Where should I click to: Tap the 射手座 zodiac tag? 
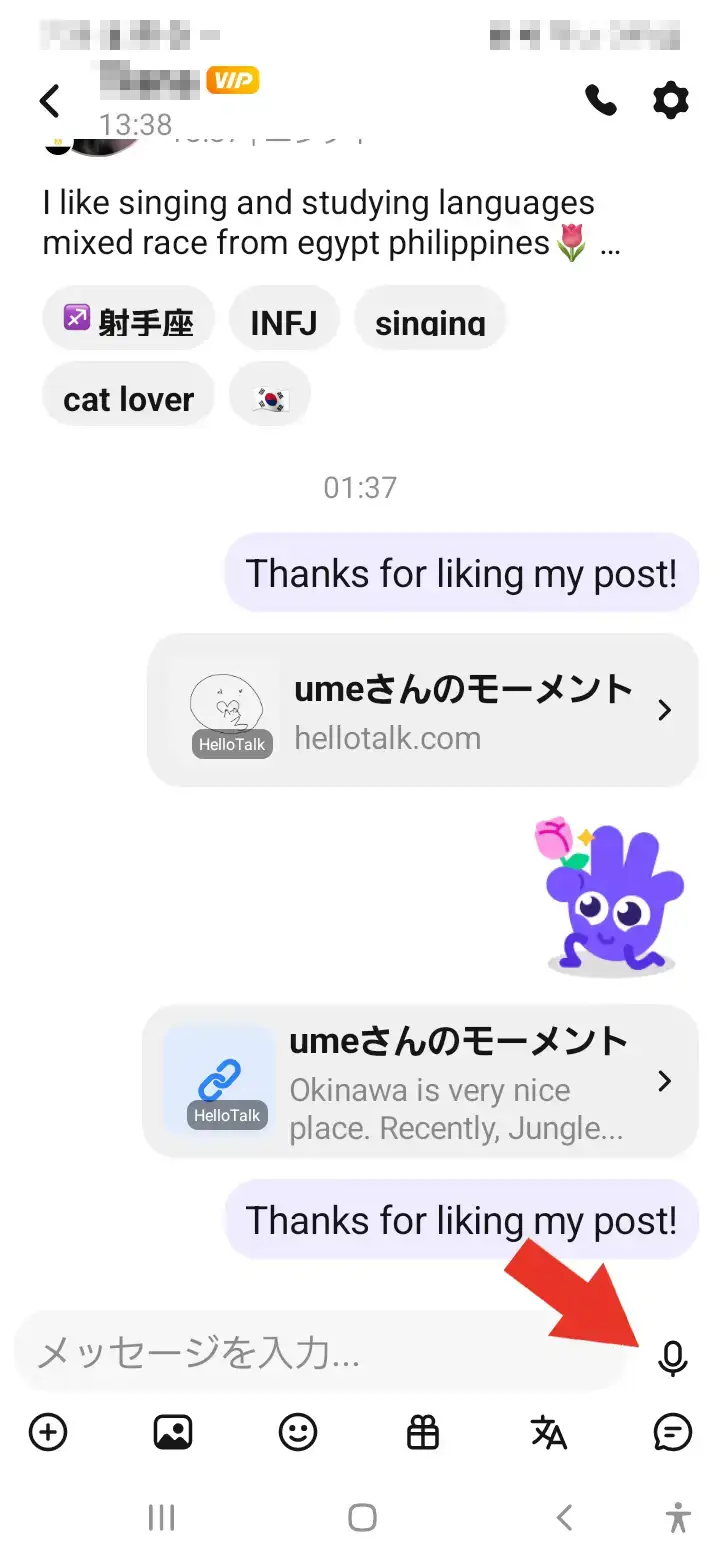tap(128, 322)
